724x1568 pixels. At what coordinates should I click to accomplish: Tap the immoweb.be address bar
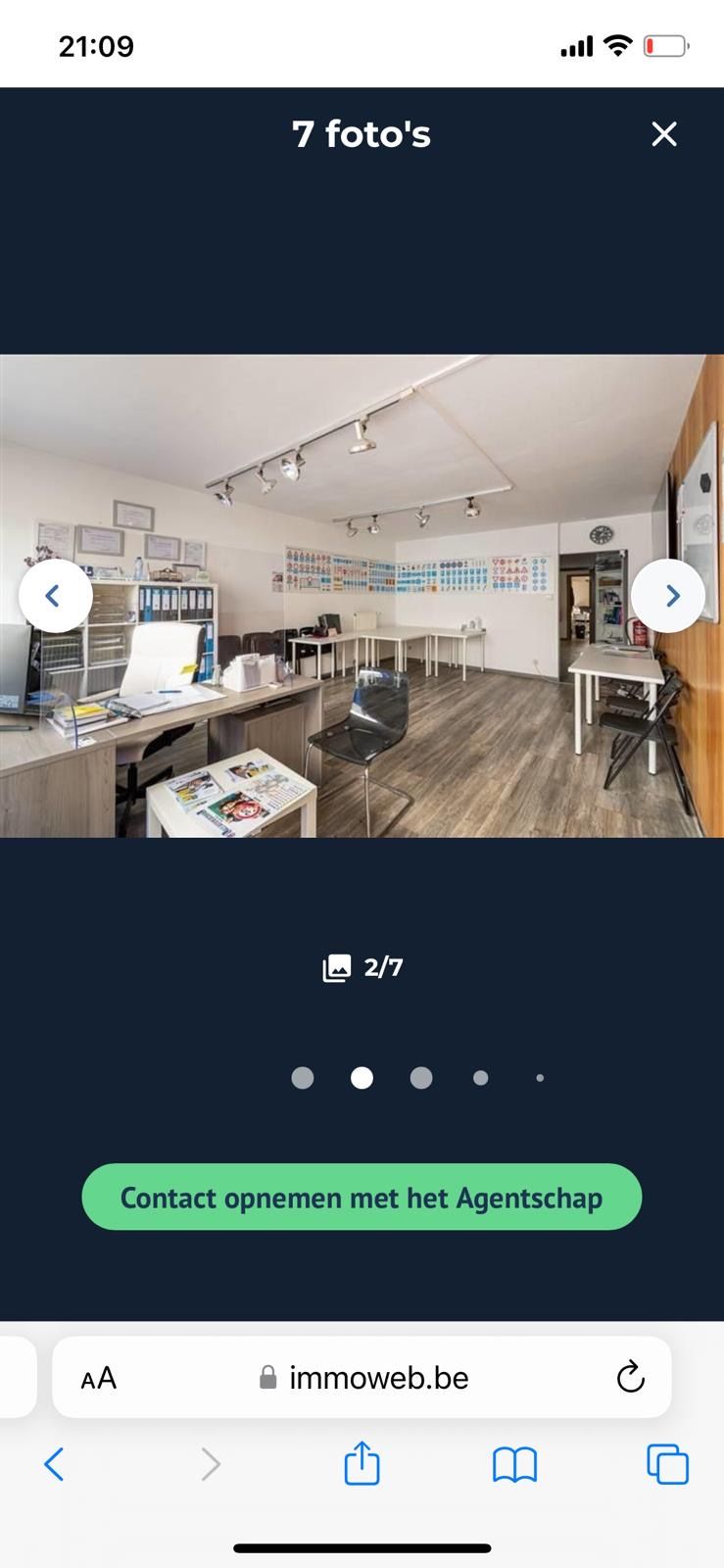[x=378, y=1378]
